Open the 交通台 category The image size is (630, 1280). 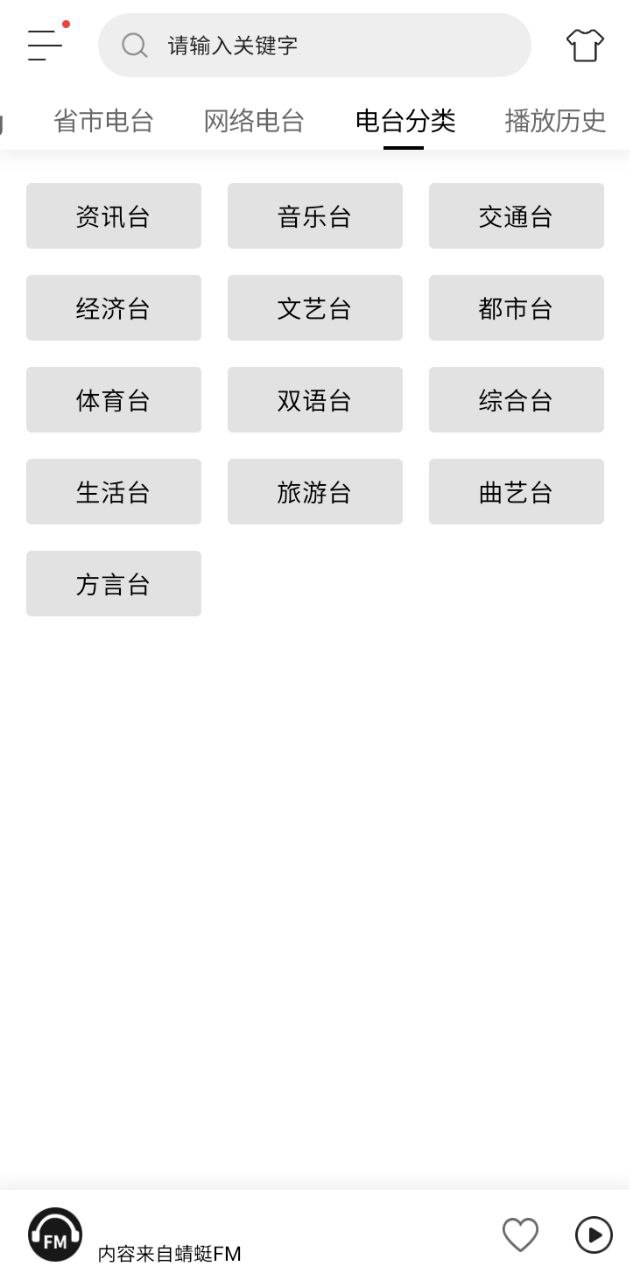pos(516,216)
